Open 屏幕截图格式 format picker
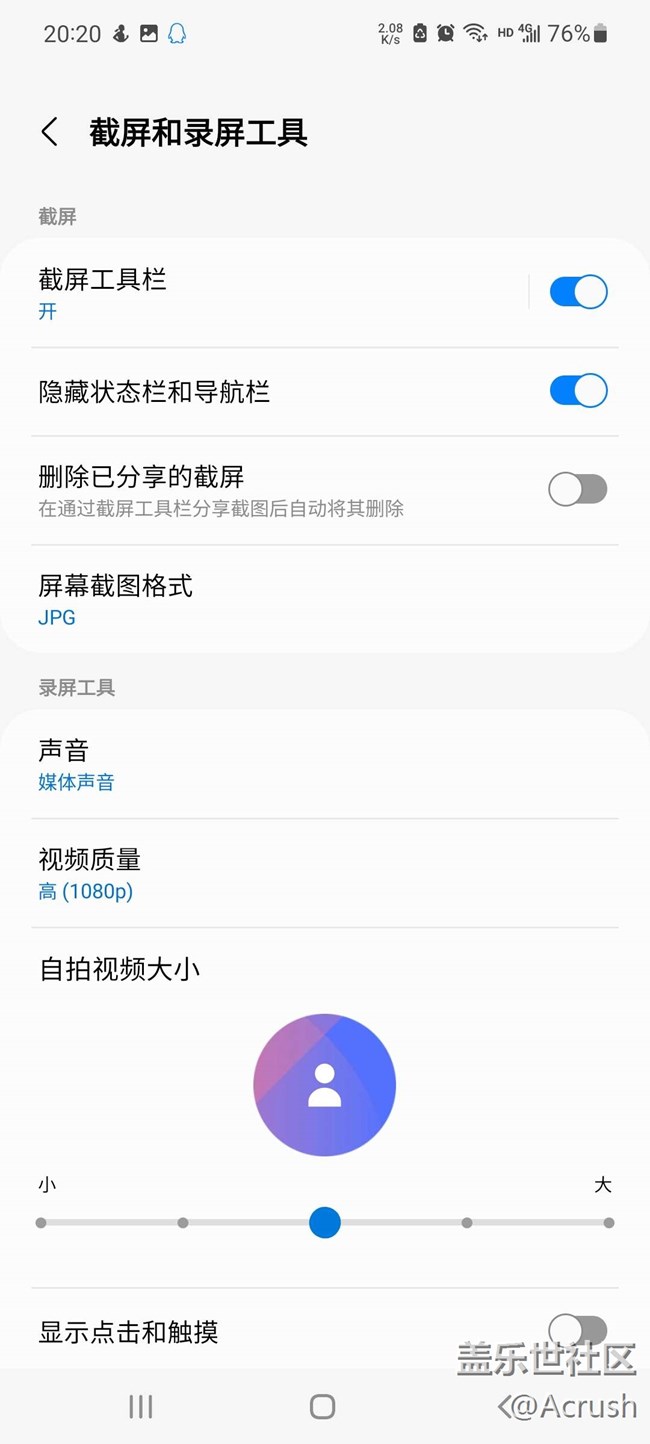 tap(300, 599)
